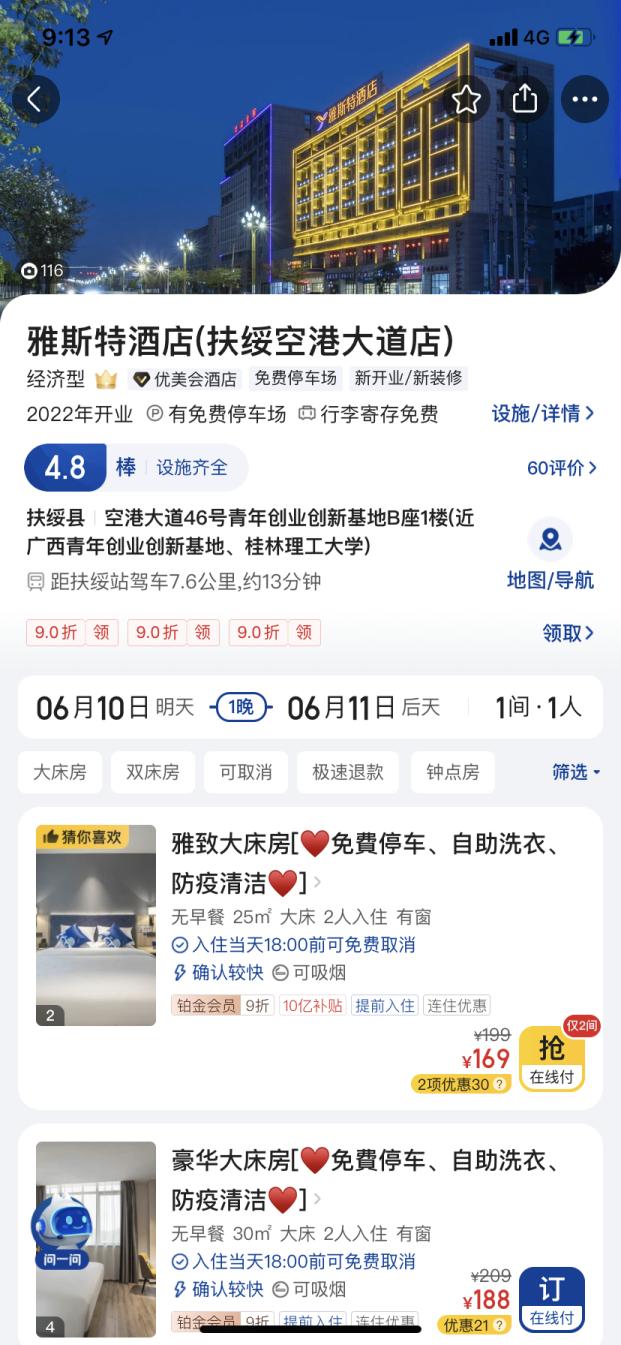Screen dimensions: 621x1345
Task: Tap 领取 to claim coupons
Action: [568, 632]
